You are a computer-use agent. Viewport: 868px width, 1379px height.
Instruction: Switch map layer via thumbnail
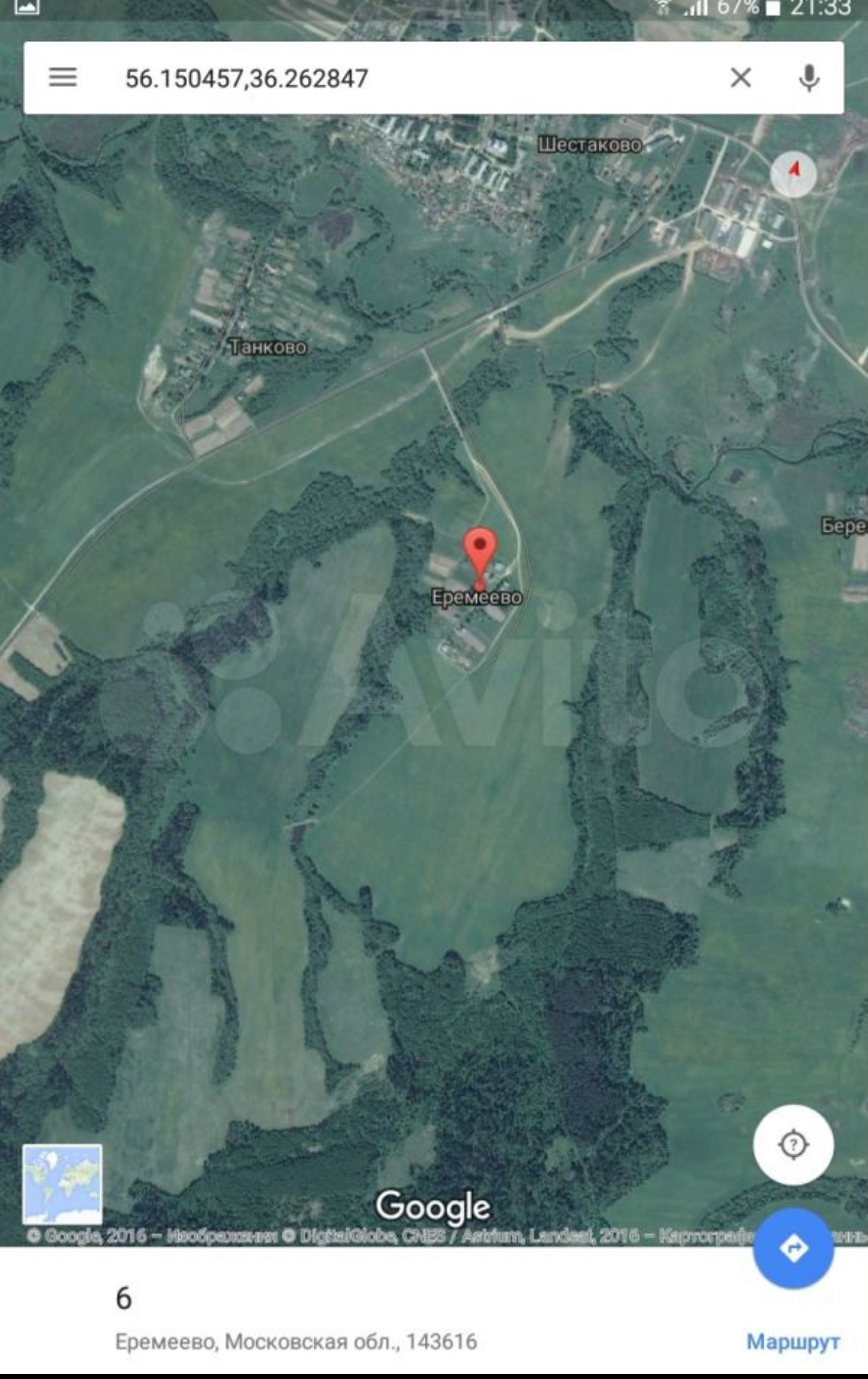(62, 1183)
